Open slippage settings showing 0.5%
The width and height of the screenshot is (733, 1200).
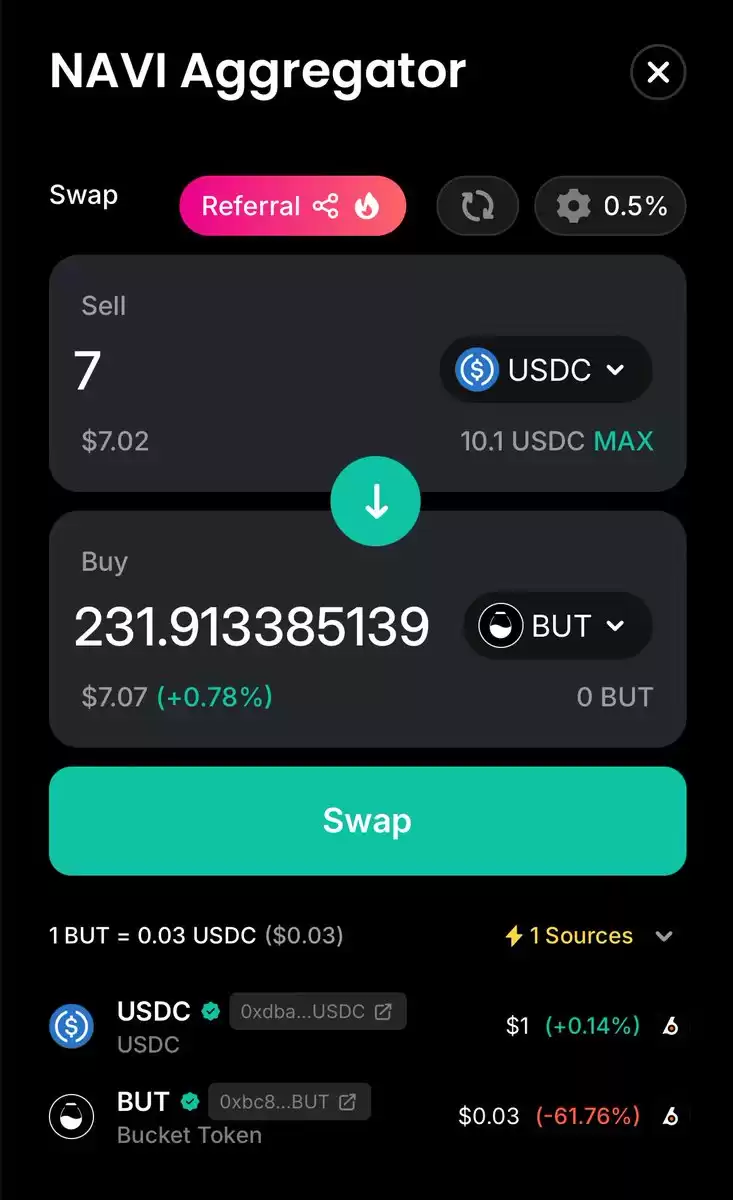tap(610, 206)
